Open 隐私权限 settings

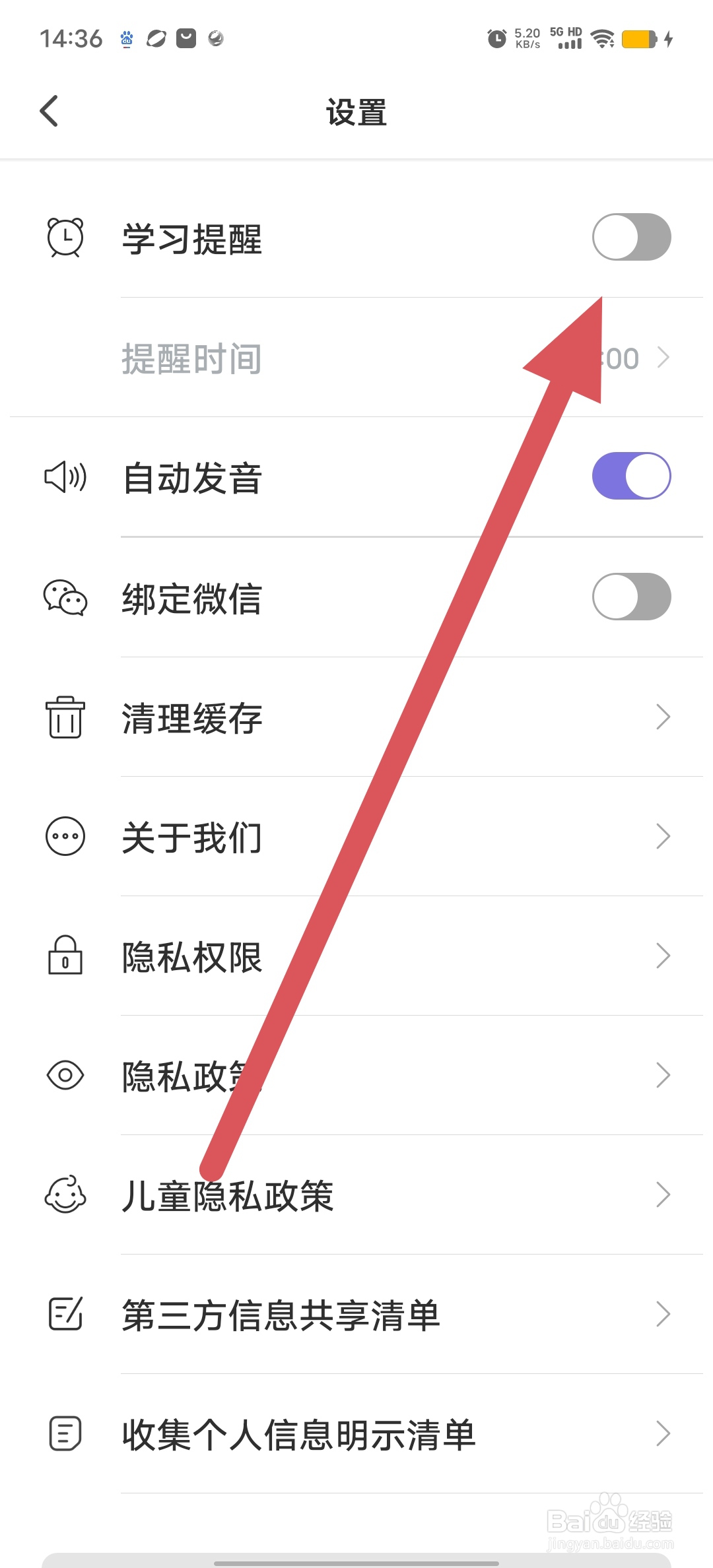click(x=356, y=956)
